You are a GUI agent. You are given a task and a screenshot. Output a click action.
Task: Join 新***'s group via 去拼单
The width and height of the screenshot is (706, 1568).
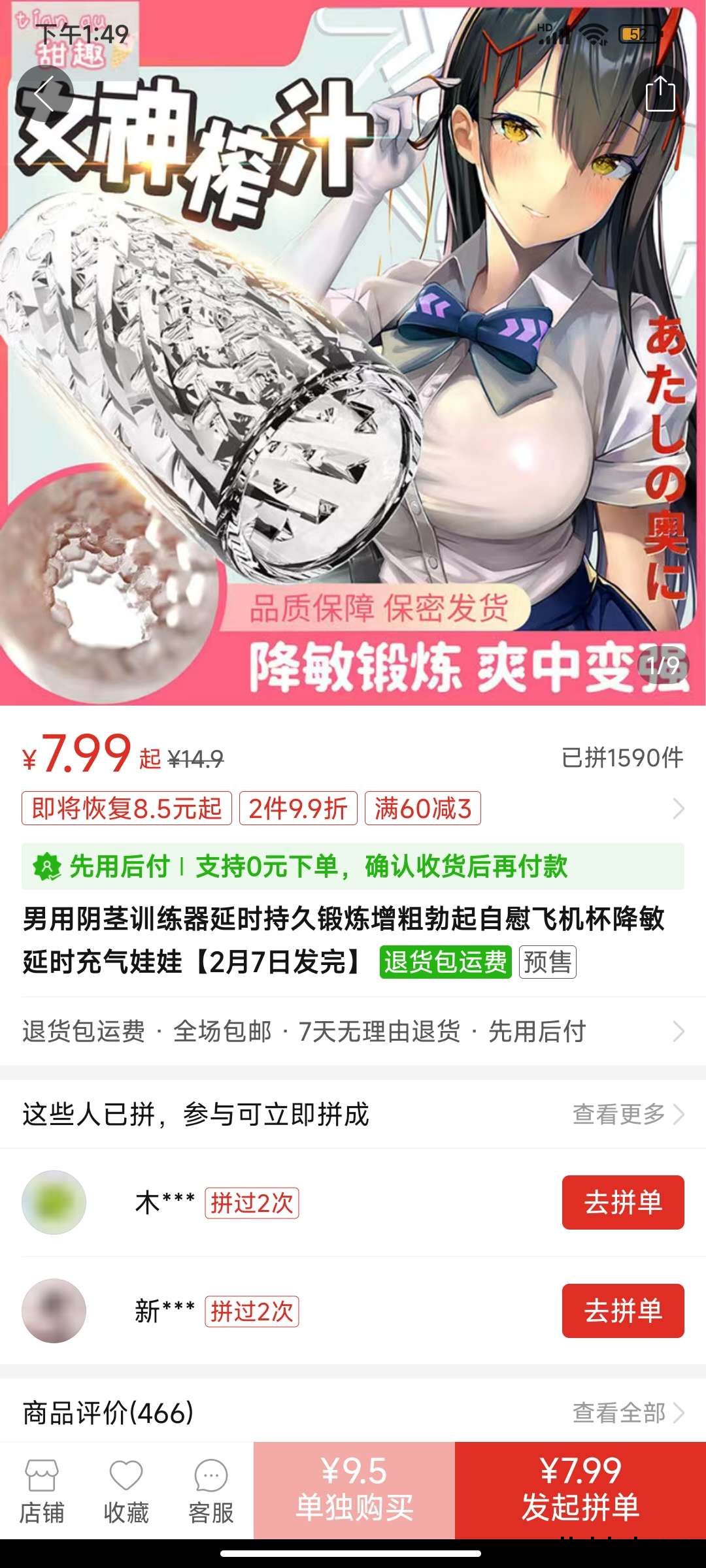coord(622,1311)
